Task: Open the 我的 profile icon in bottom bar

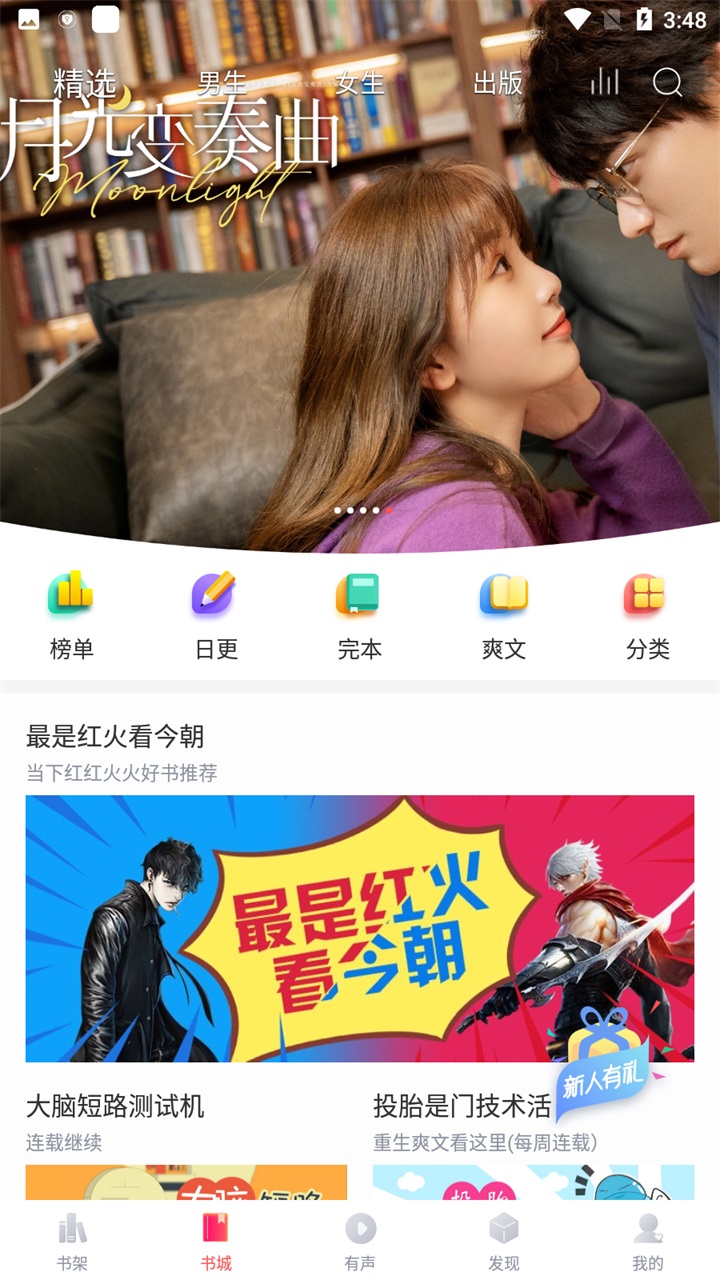Action: click(x=648, y=1229)
